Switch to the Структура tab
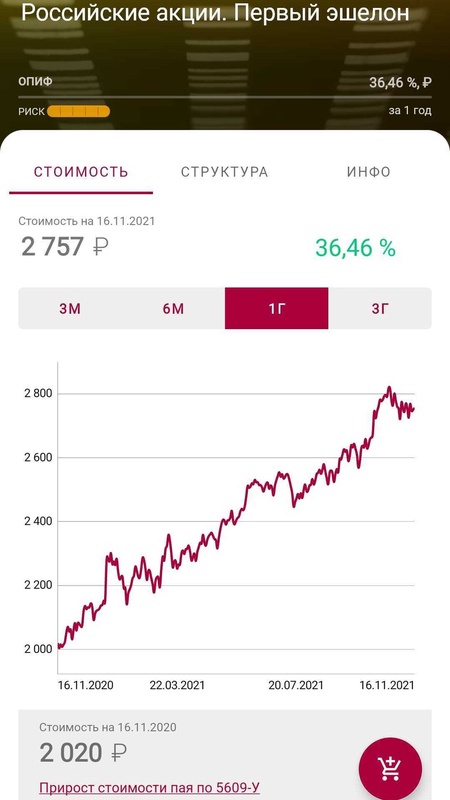Screen dimensions: 450x800 pos(224,172)
